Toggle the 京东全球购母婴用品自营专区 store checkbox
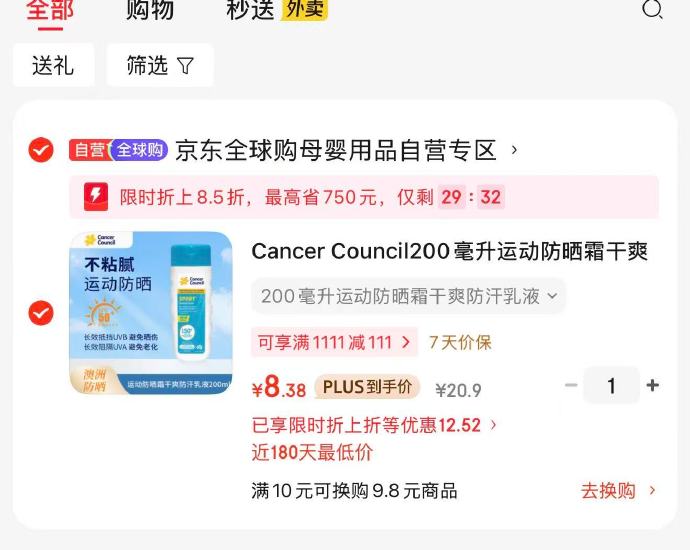The image size is (690, 550). pos(41,150)
